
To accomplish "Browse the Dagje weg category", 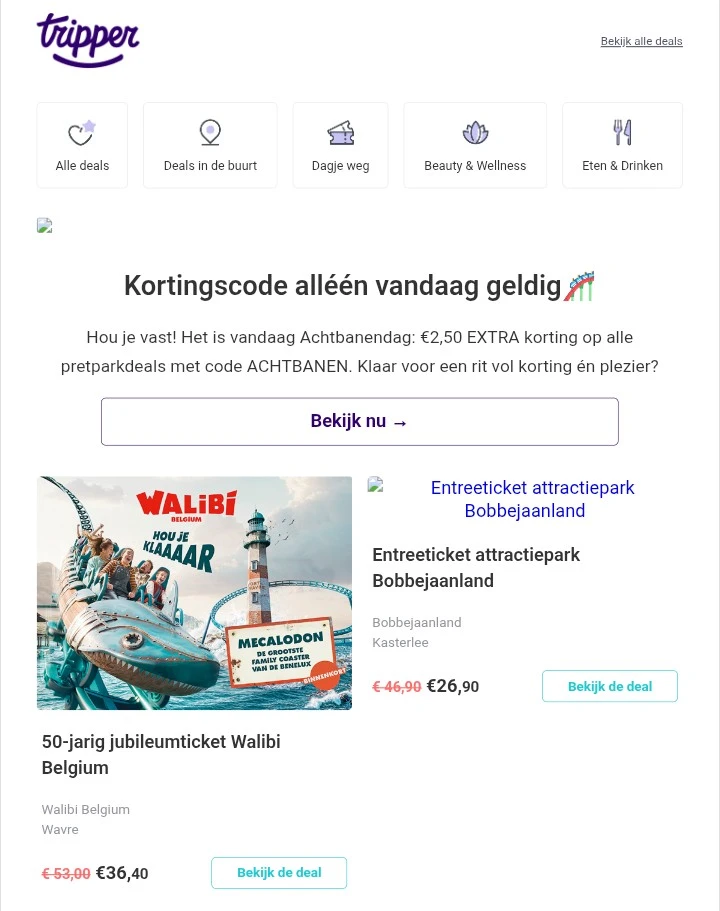I will click(340, 145).
